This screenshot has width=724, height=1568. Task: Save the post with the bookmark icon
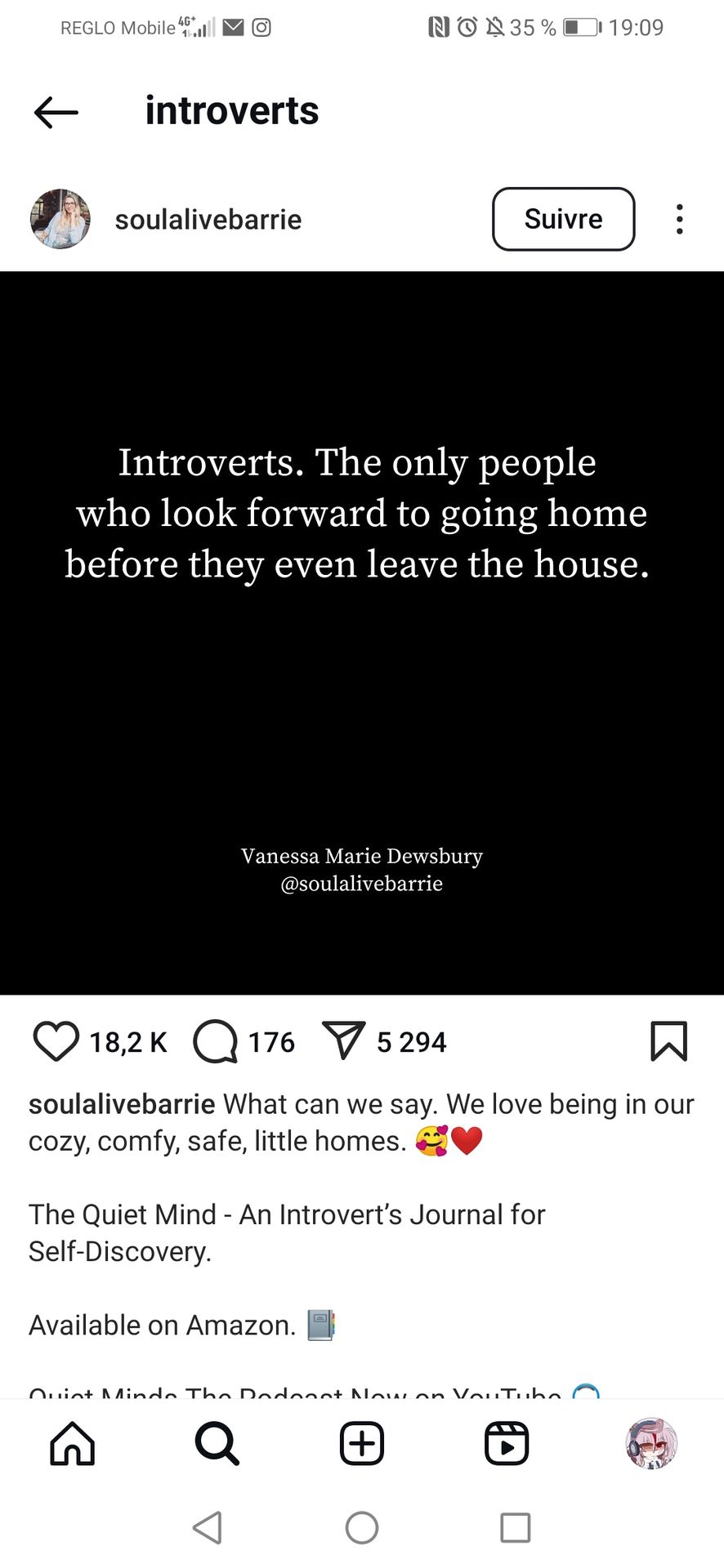pyautogui.click(x=668, y=1041)
